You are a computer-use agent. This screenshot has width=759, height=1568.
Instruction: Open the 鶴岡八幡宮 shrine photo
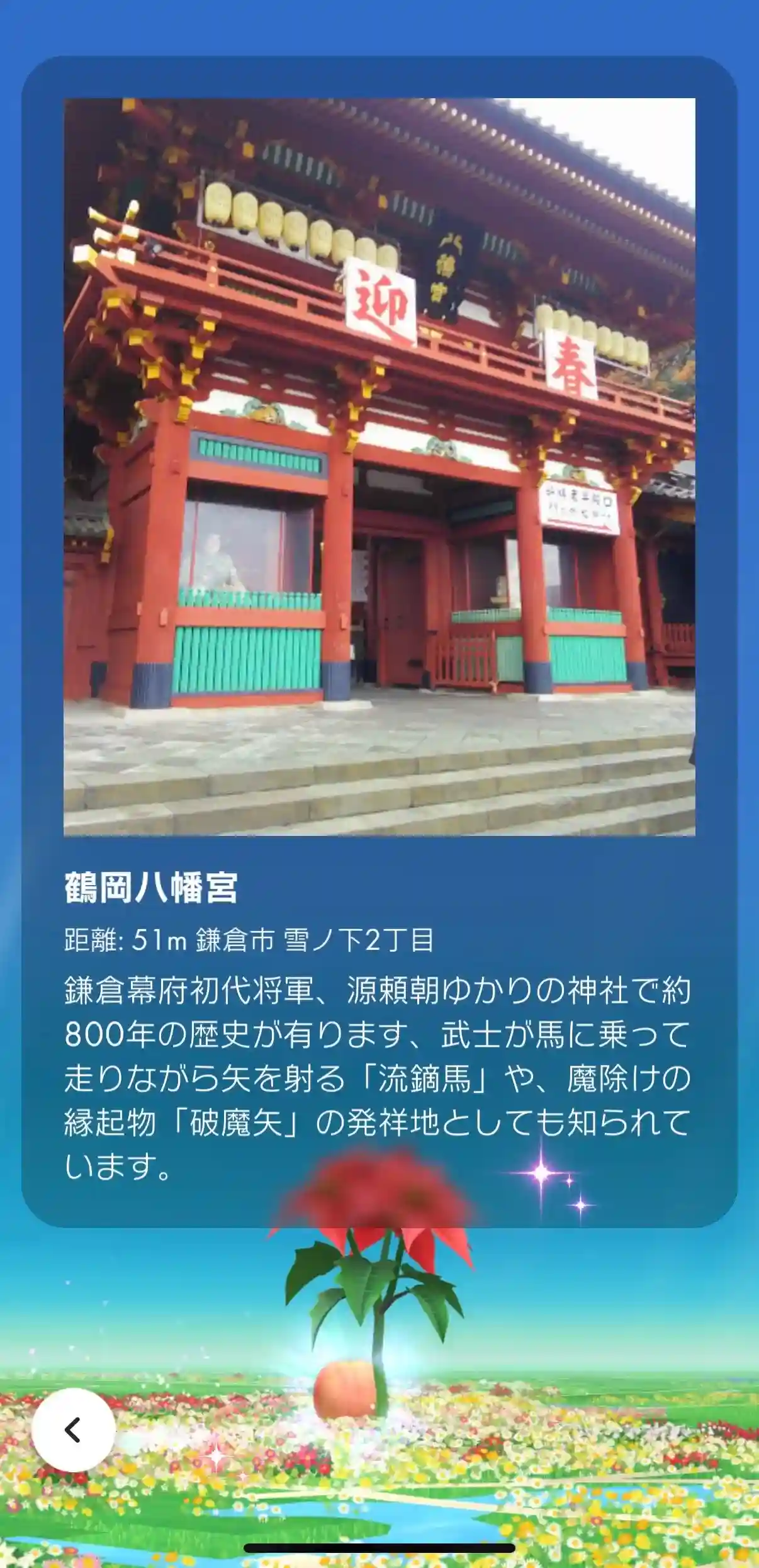379,466
